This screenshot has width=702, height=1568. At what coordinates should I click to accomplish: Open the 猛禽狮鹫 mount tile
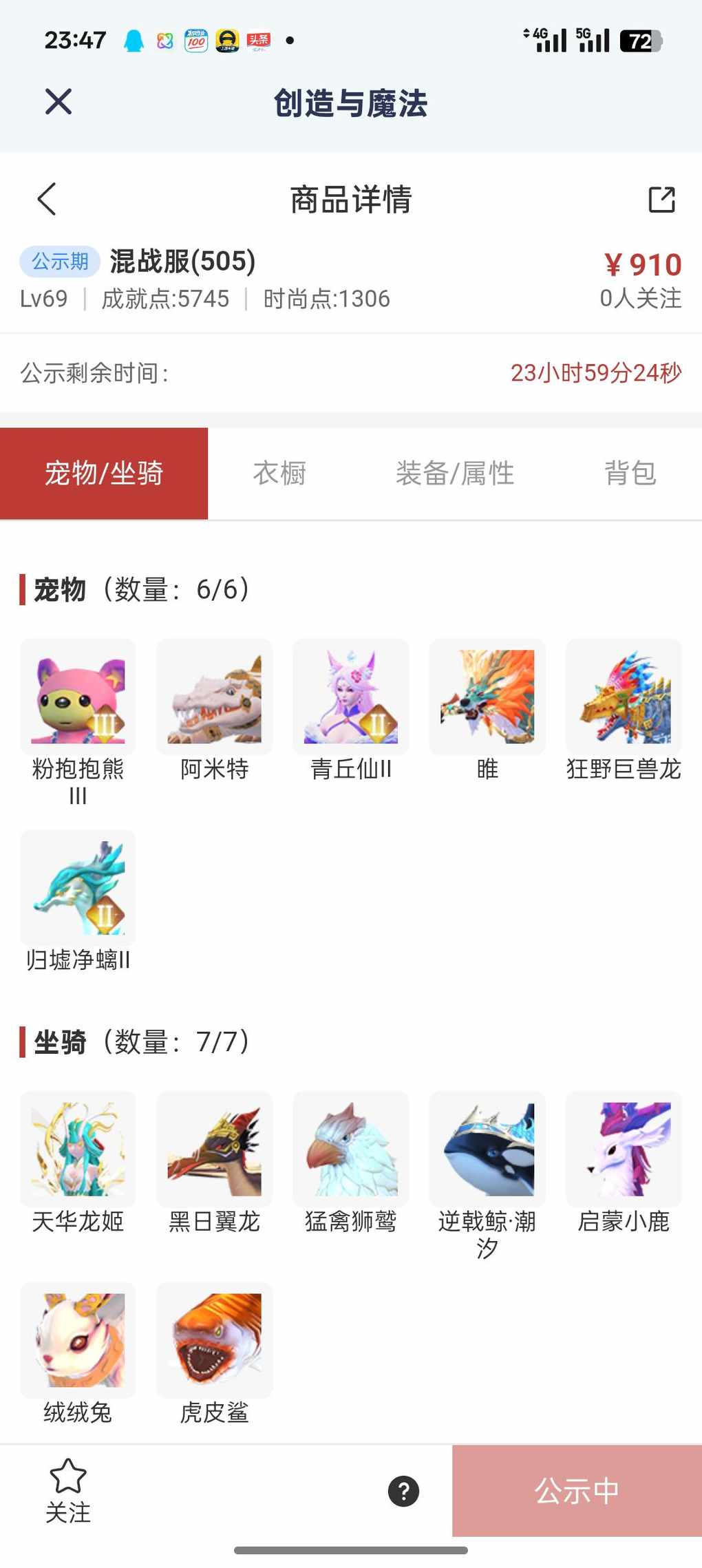click(351, 1149)
